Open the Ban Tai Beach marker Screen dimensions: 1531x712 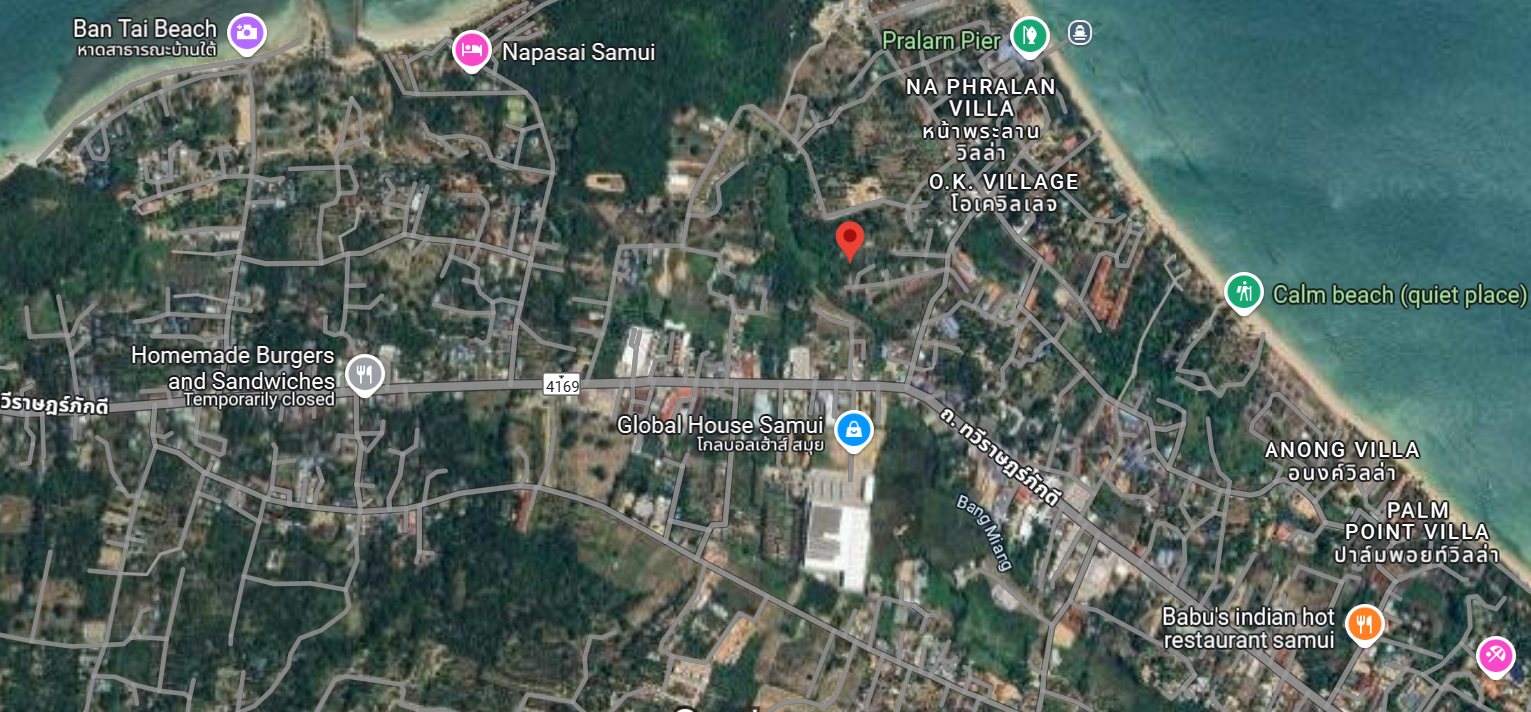click(246, 33)
